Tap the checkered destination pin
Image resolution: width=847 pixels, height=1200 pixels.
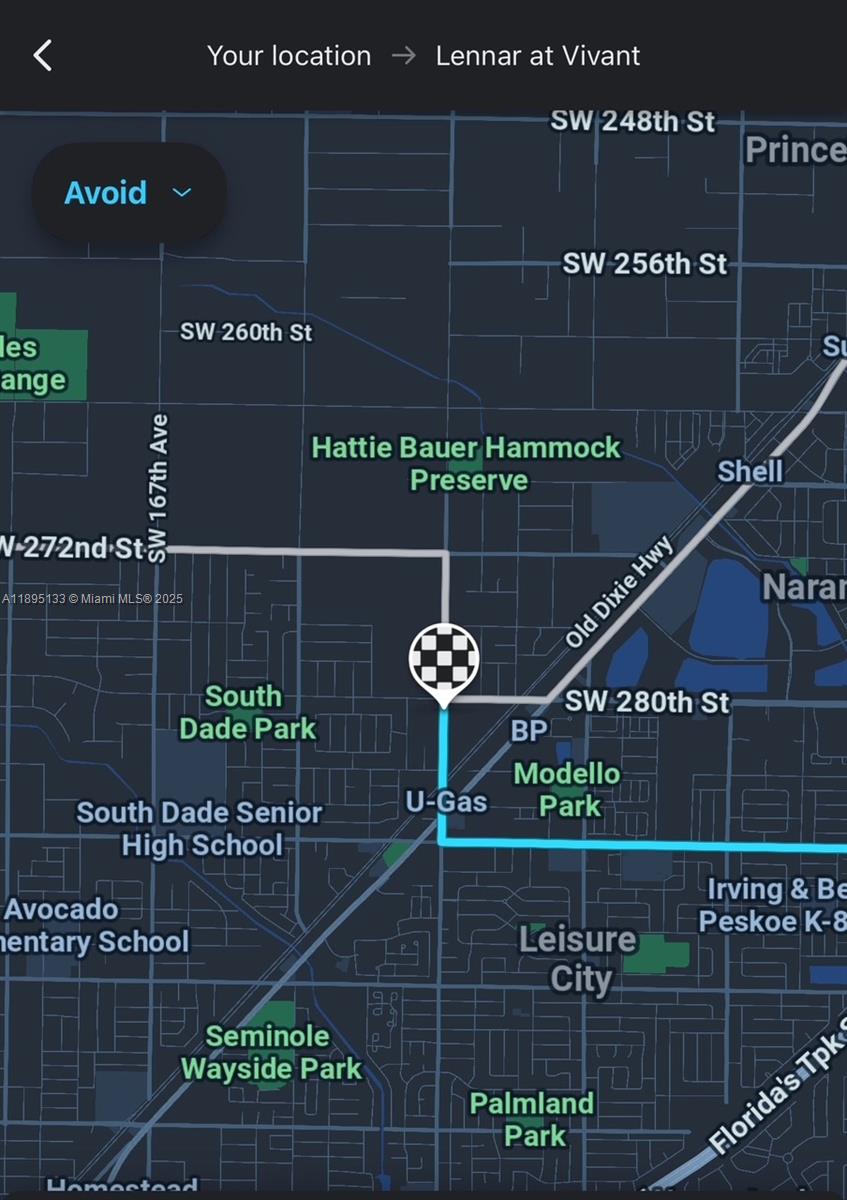pyautogui.click(x=444, y=661)
